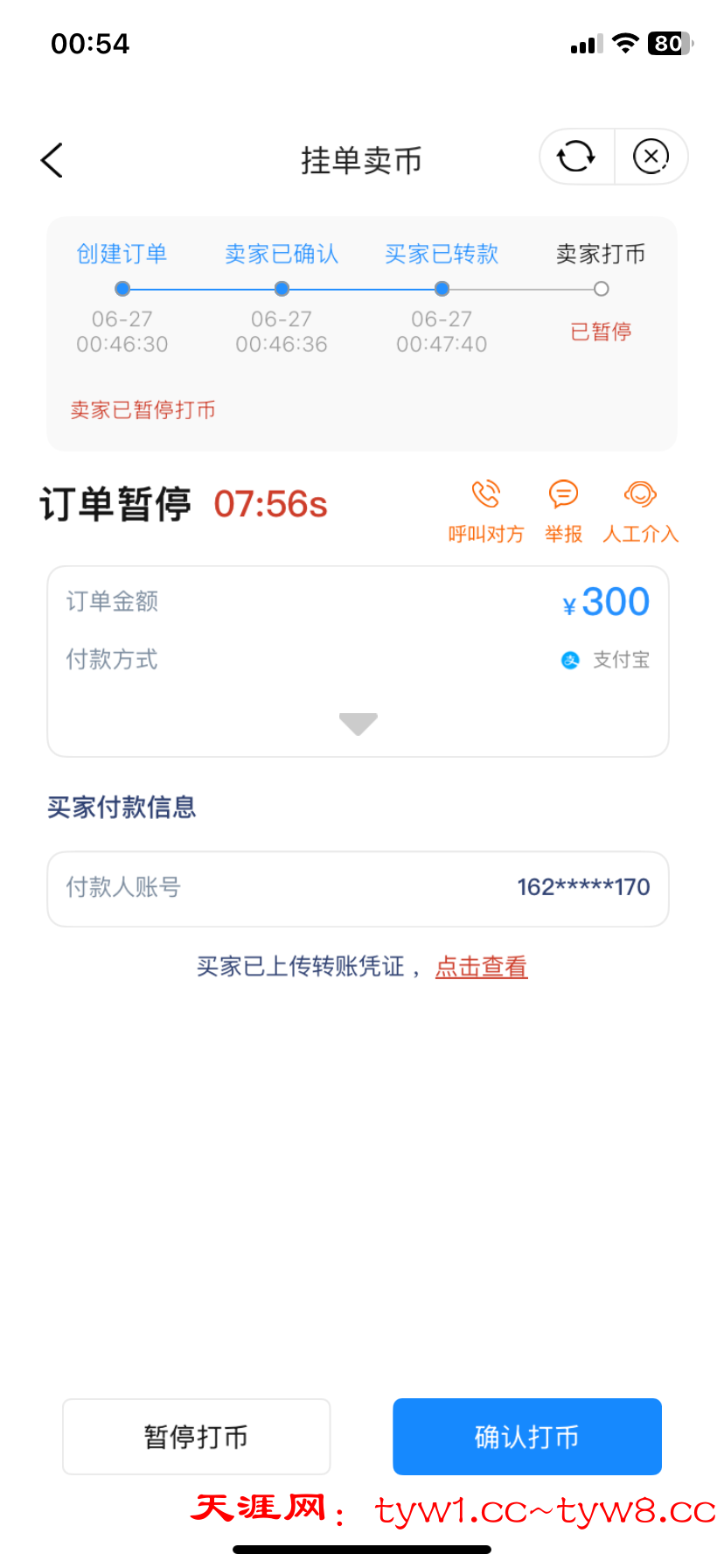View the uploaded transfer proof (点击查看)

pos(481,967)
